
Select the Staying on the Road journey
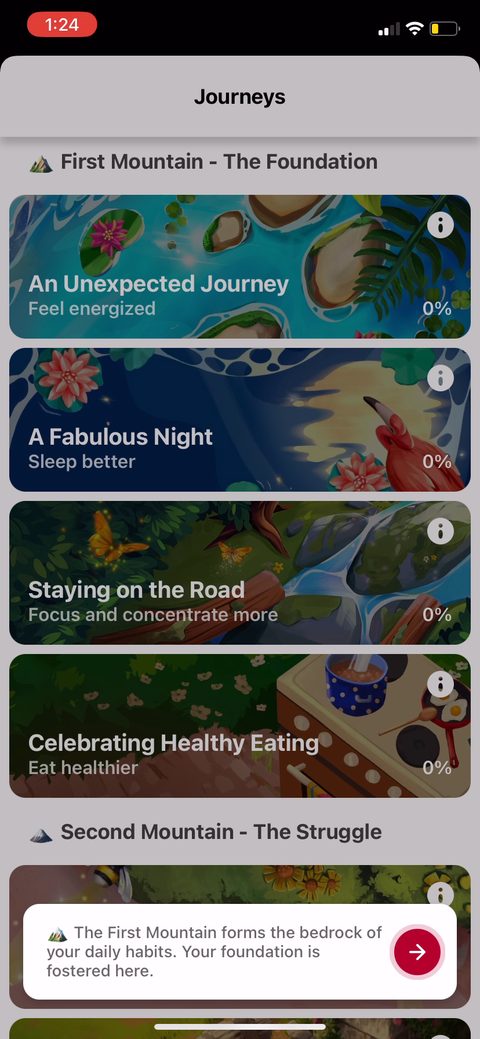(x=240, y=573)
